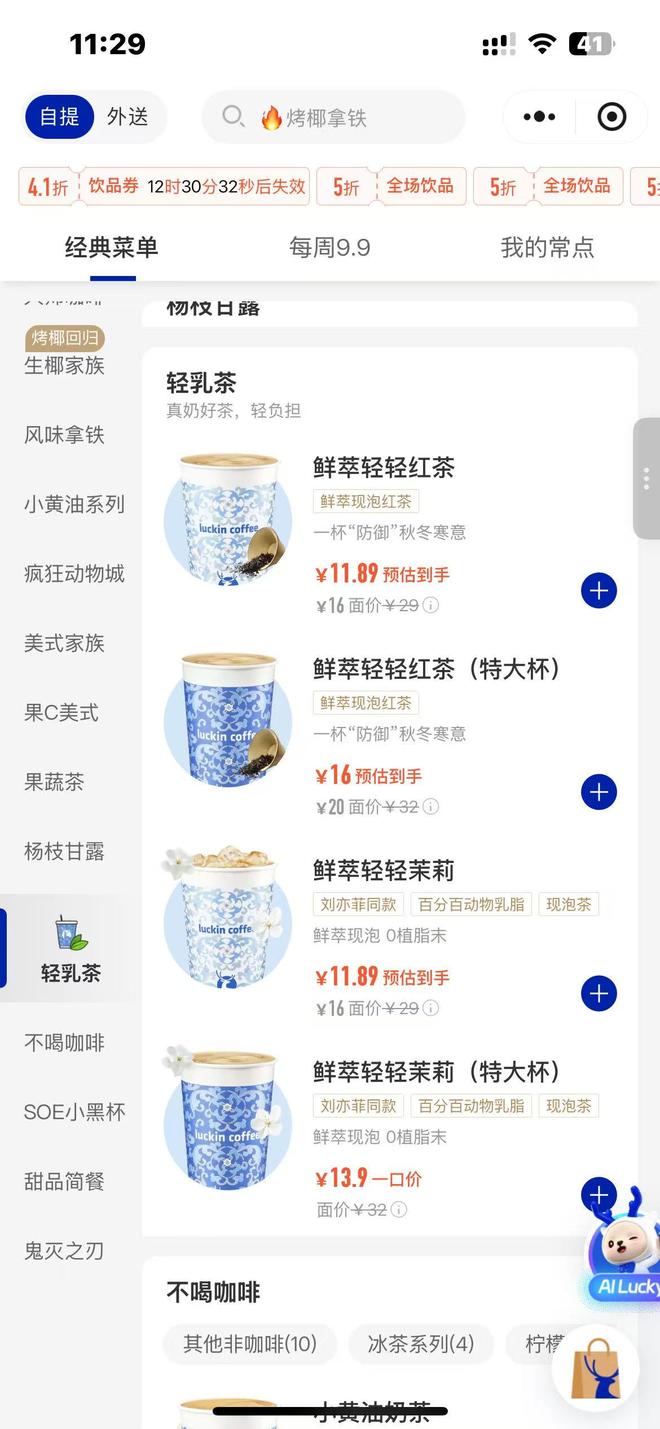Switch to the 每周9.9 tab
660x1429 pixels.
tap(330, 248)
